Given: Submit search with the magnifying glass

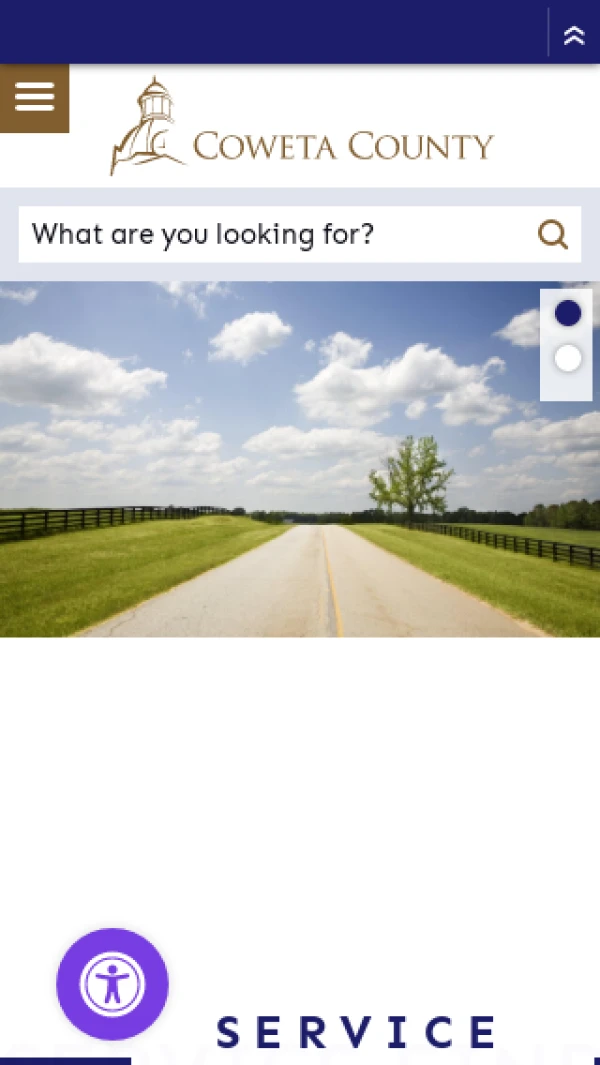Looking at the screenshot, I should 552,235.
